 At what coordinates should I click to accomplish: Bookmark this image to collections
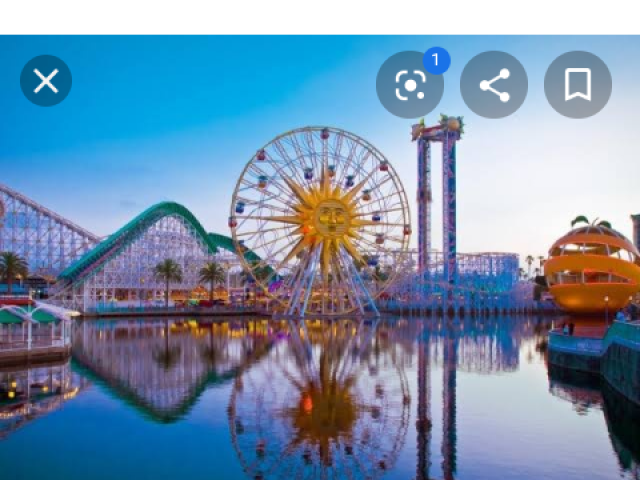coord(577,85)
